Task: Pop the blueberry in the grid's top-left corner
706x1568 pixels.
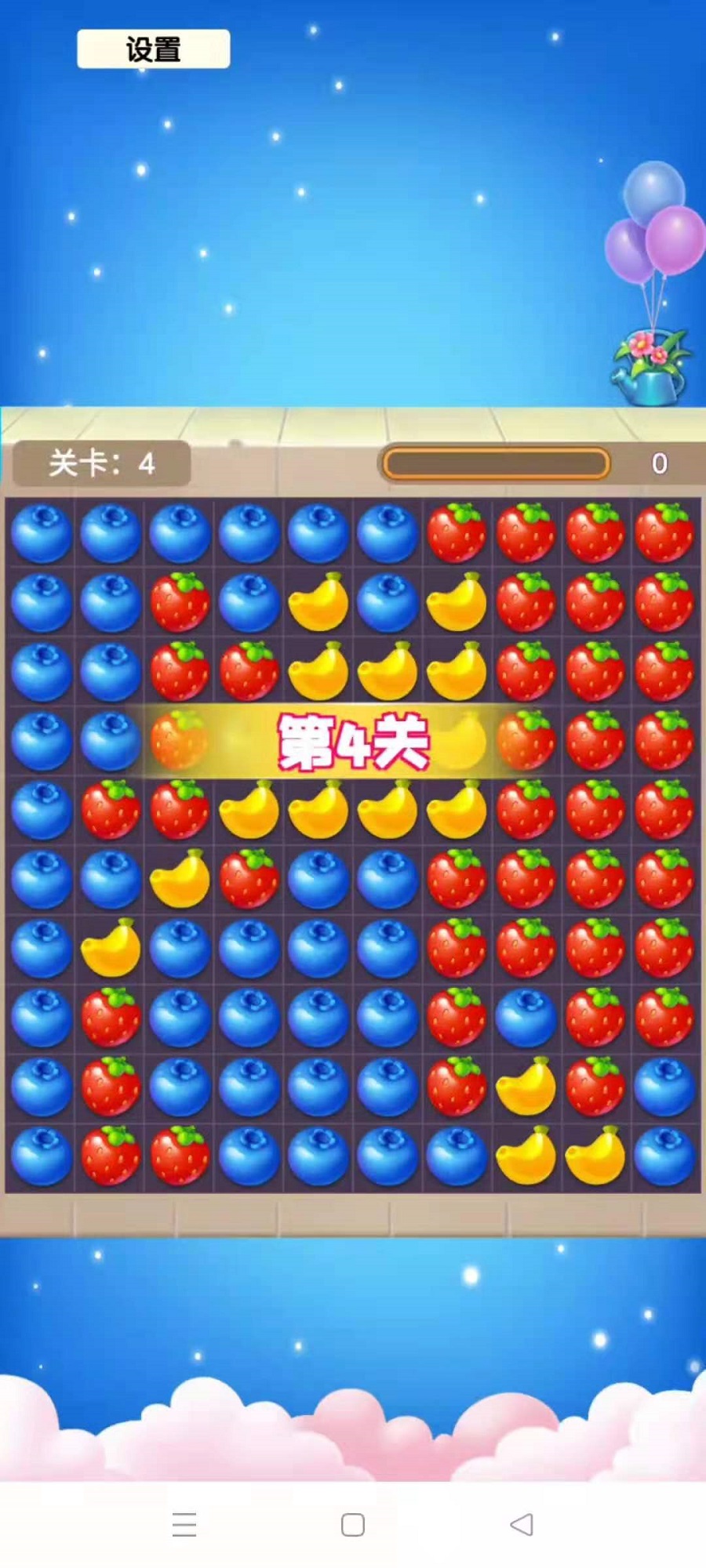Action: point(41,533)
